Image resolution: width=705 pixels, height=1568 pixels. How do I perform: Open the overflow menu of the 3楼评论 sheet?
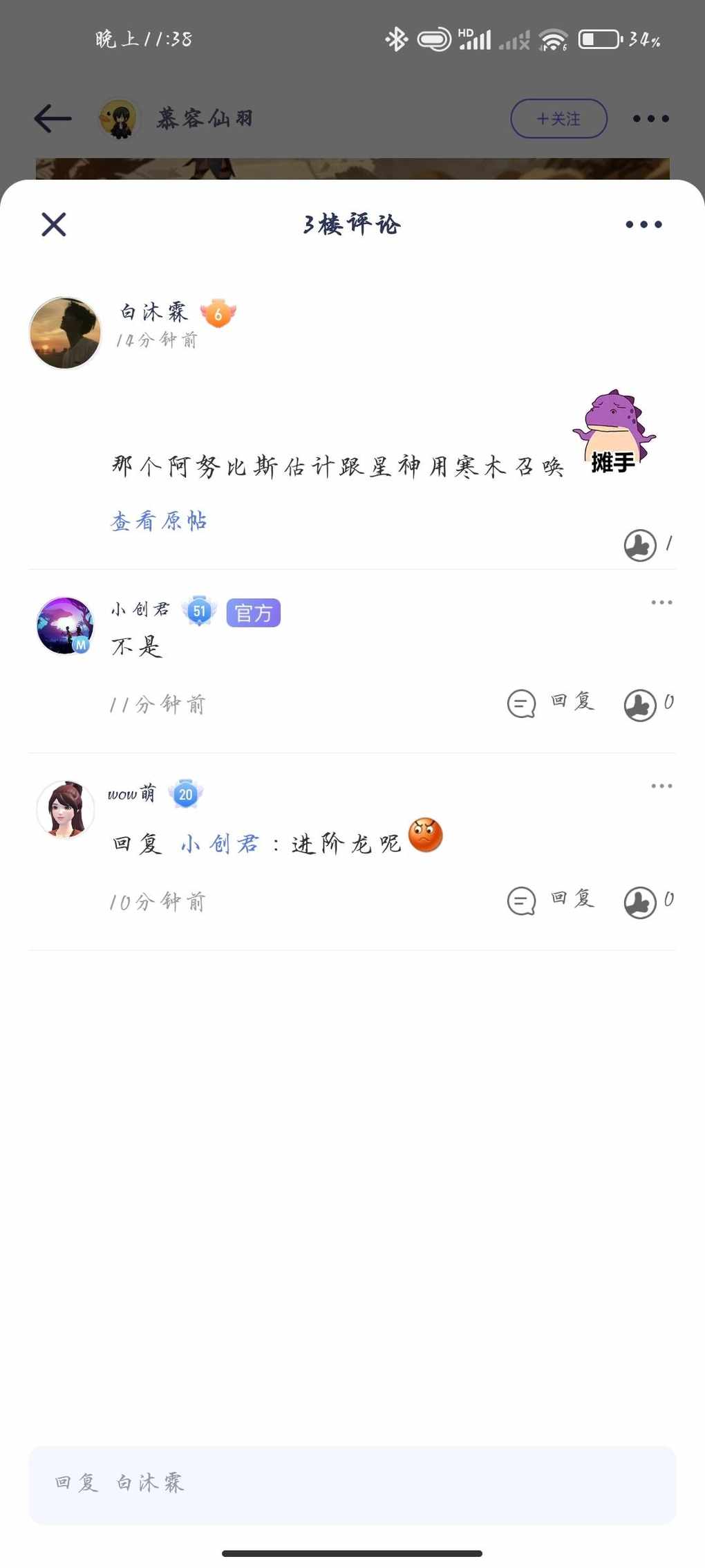pos(643,224)
